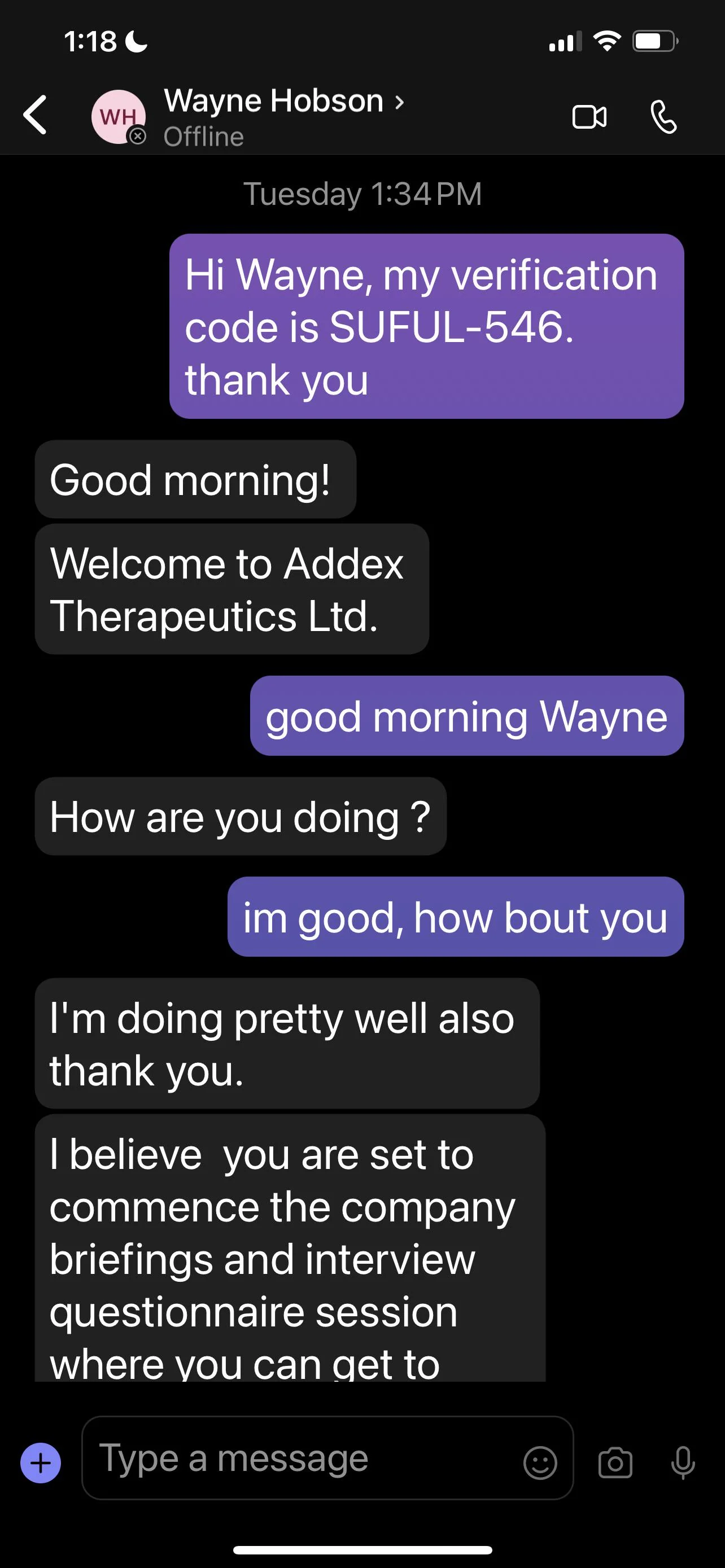The image size is (725, 1568).
Task: Open the plus attachment menu
Action: (x=41, y=1462)
